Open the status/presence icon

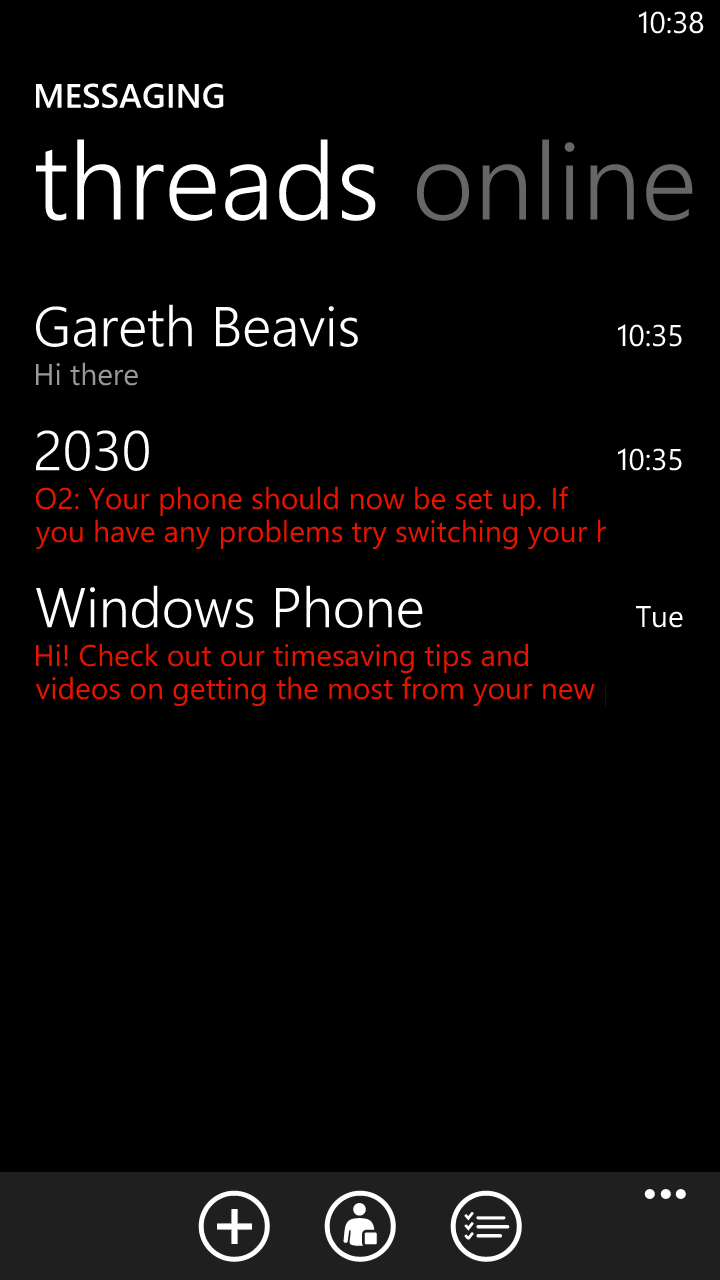tap(360, 1226)
